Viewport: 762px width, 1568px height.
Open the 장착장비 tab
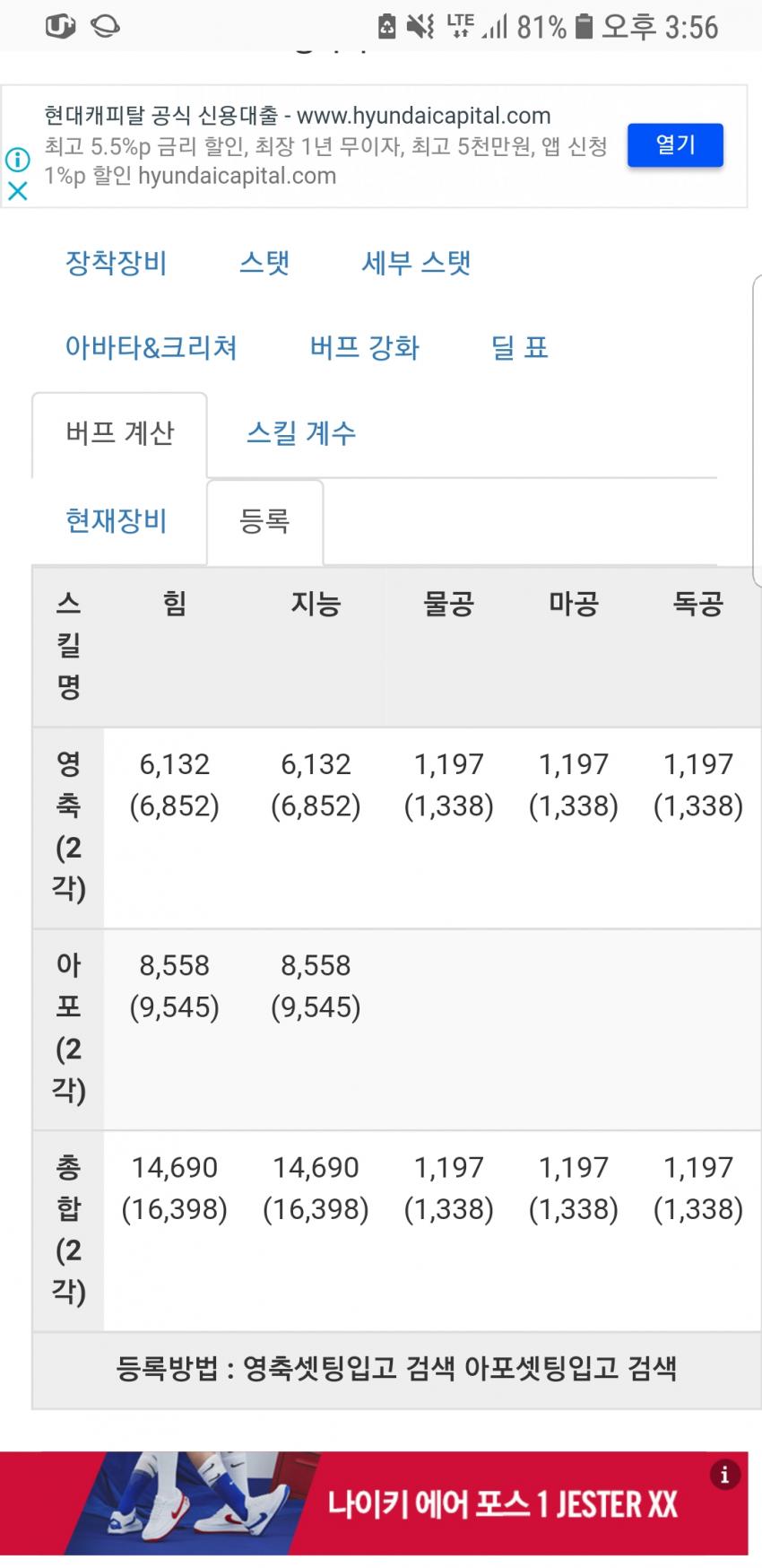pyautogui.click(x=117, y=263)
